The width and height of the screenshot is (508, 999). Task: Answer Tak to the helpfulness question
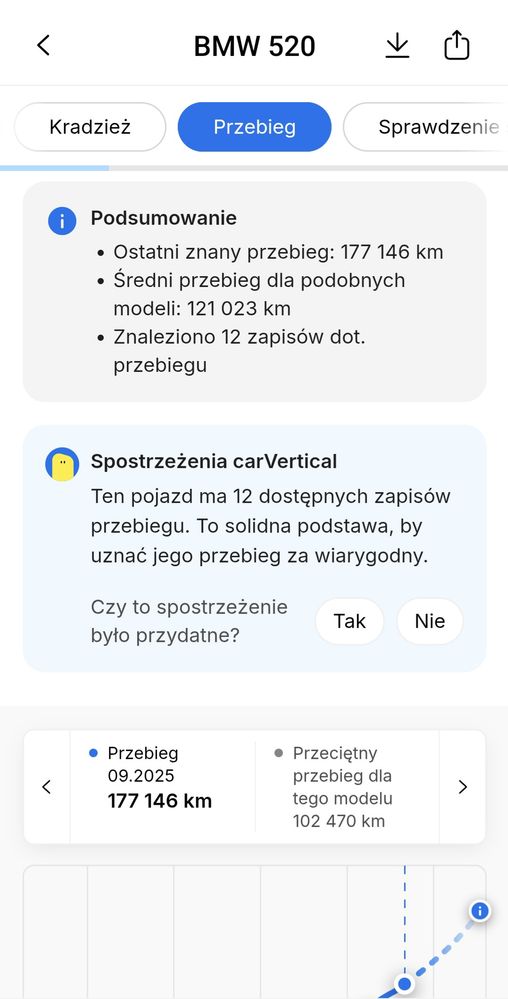(x=349, y=621)
